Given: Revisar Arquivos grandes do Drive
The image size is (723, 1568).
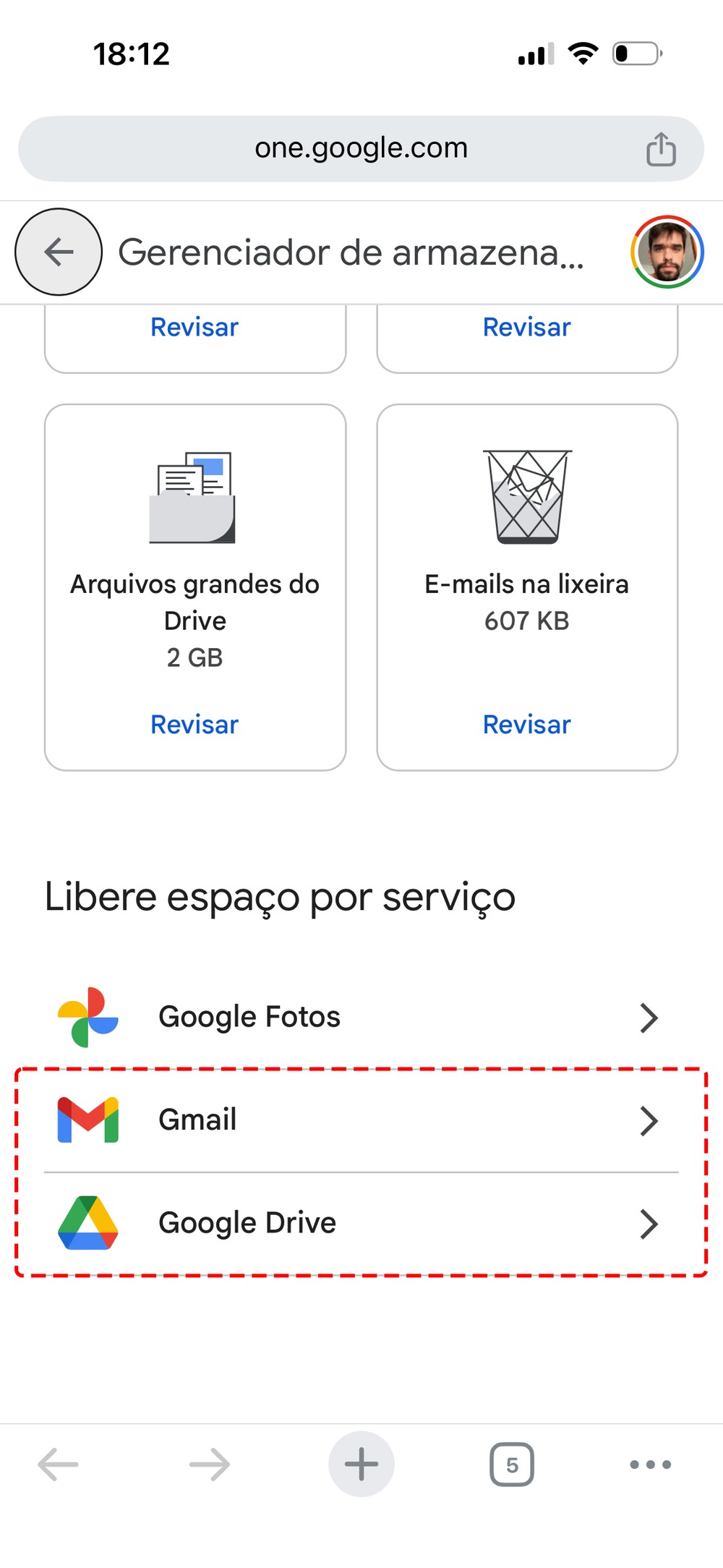Looking at the screenshot, I should pos(194,724).
